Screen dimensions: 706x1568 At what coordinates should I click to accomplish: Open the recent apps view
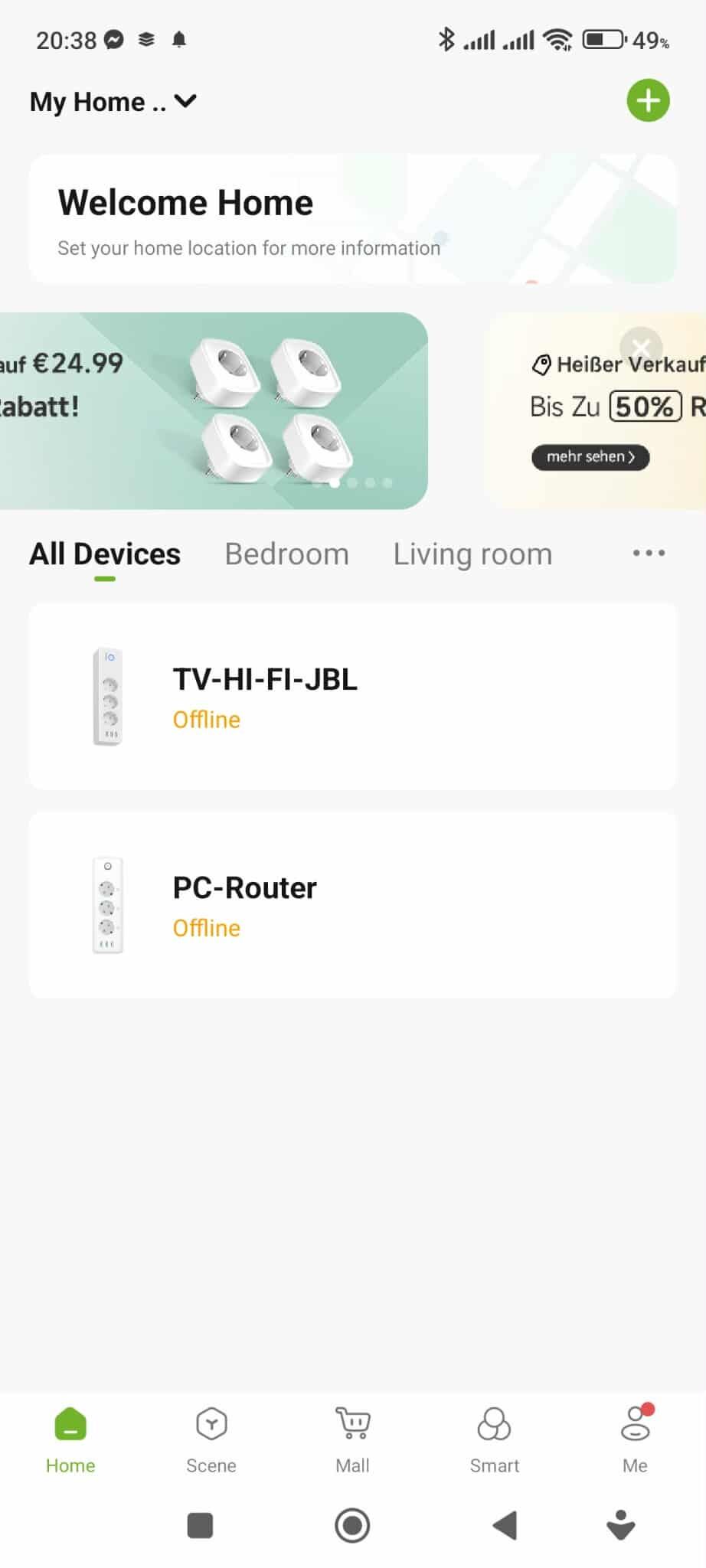[200, 1525]
